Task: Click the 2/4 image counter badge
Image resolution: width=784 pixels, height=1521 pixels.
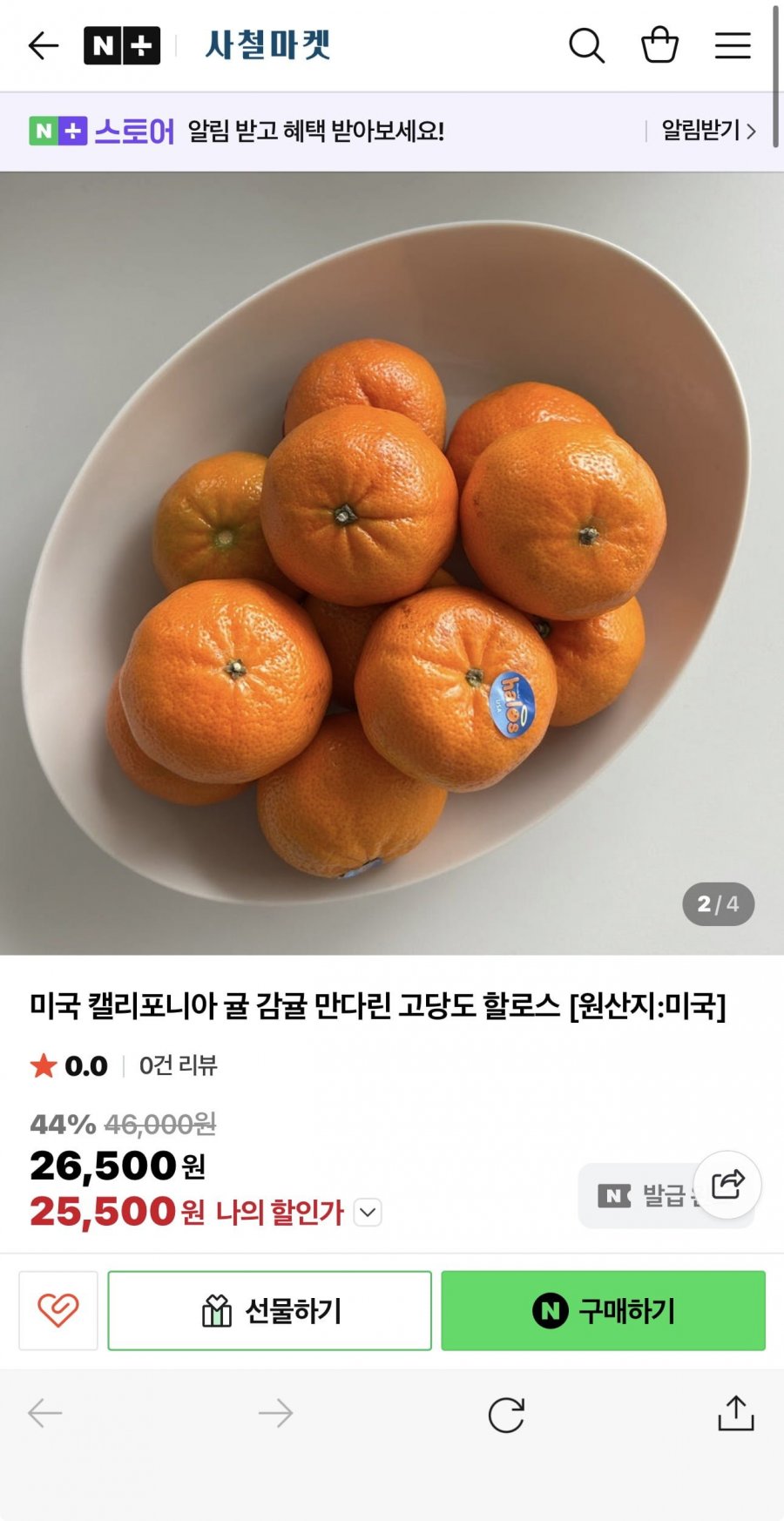Action: pos(718,905)
